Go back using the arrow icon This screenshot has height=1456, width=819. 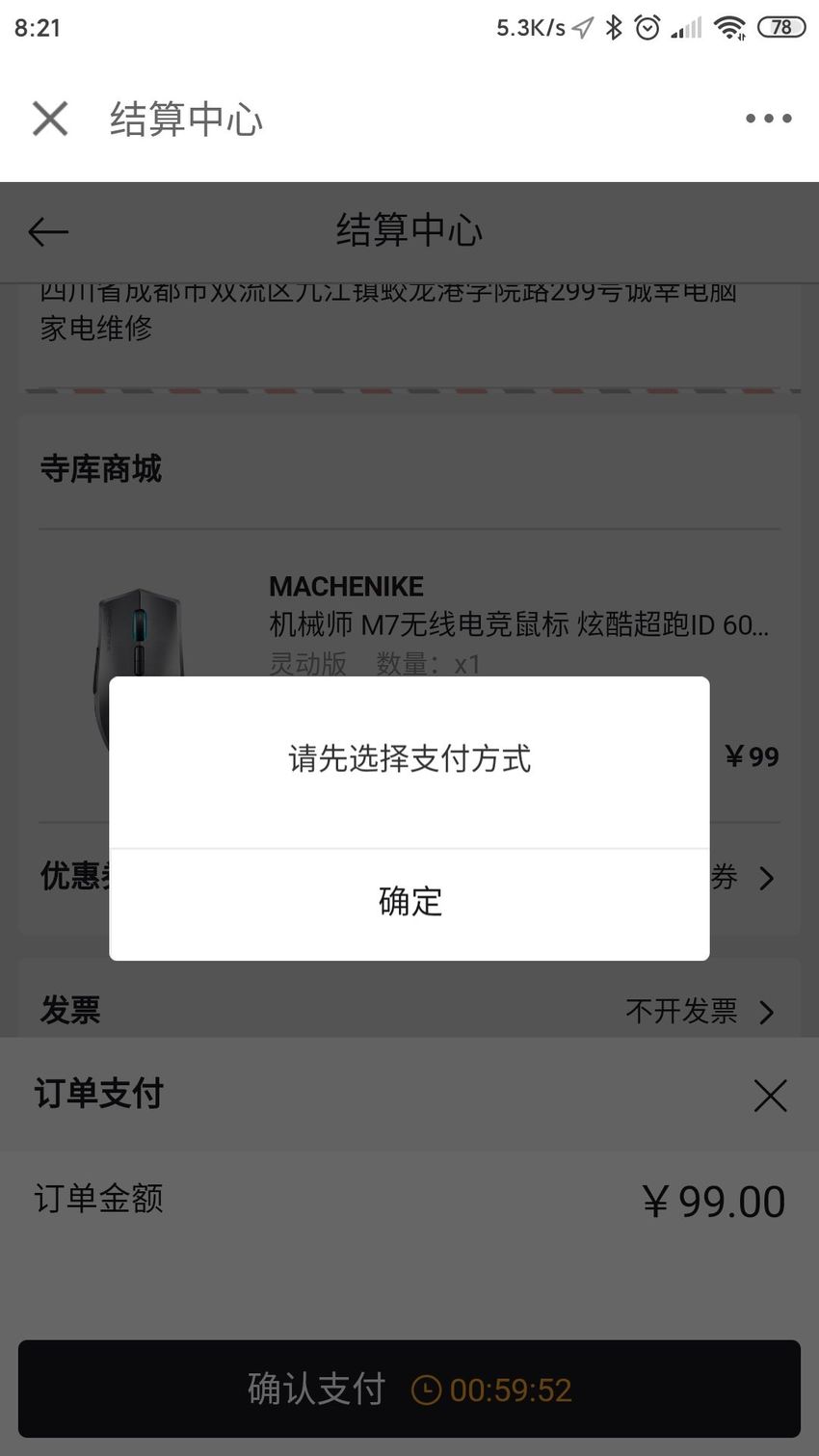click(x=48, y=231)
